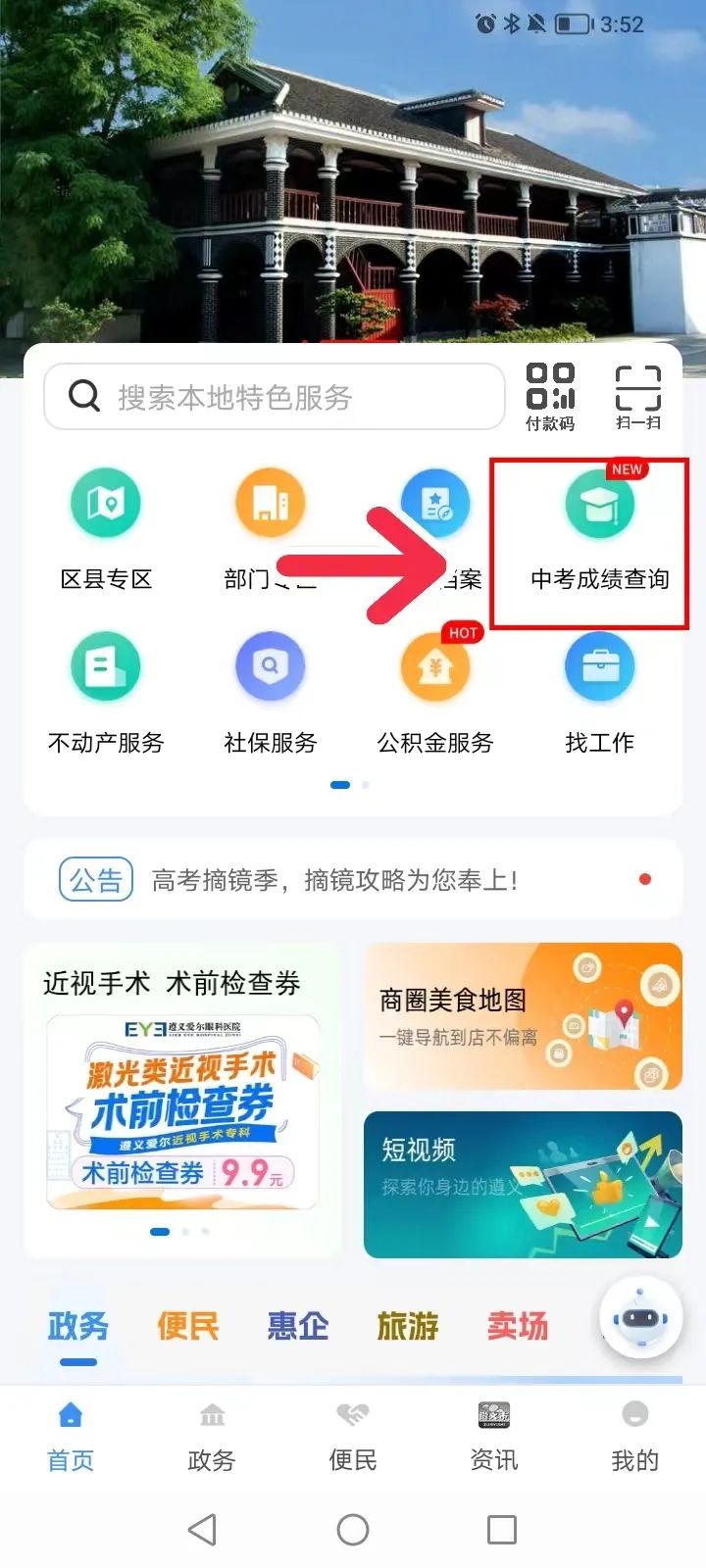Open the 短视频 banner
This screenshot has height=1568, width=706.
click(523, 1184)
